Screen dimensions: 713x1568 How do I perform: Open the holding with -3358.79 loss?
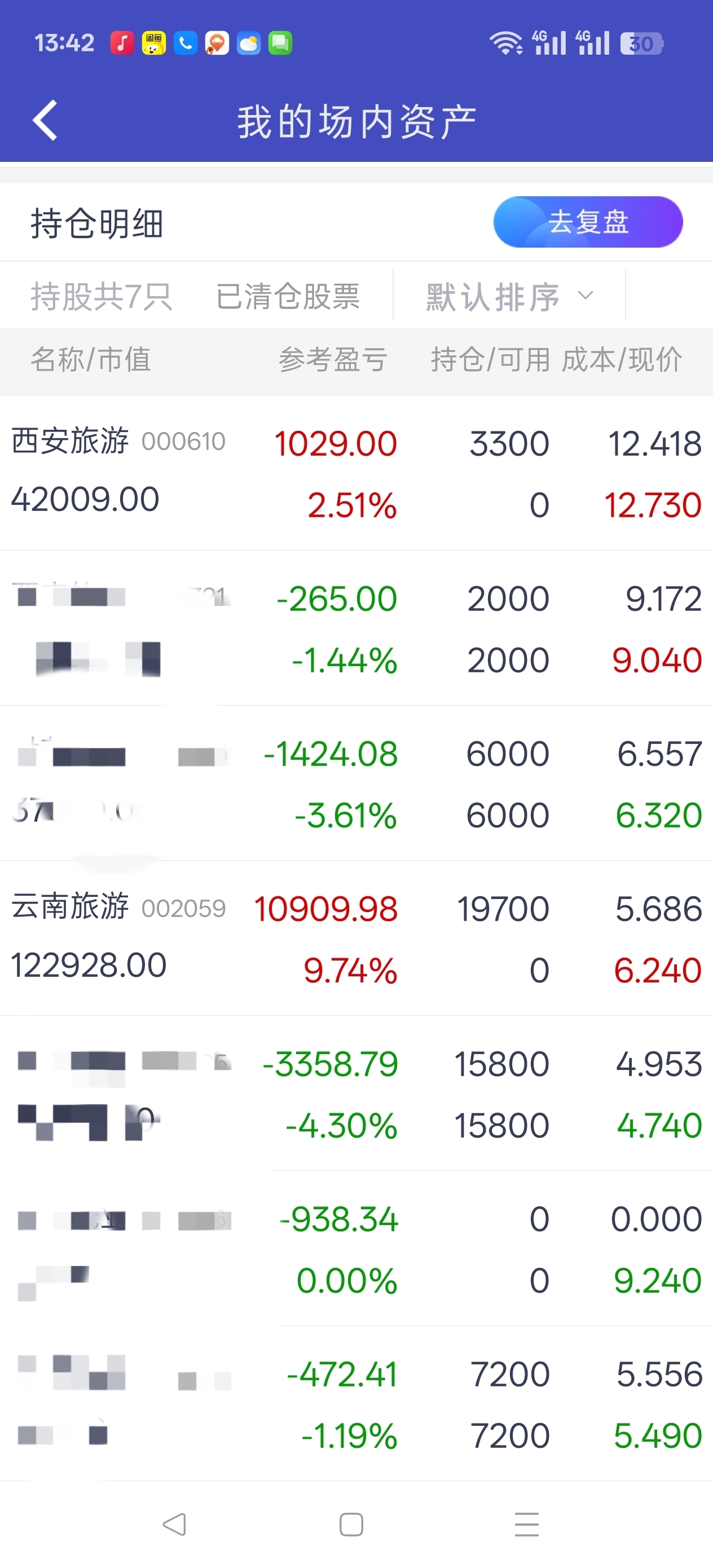click(x=356, y=1093)
